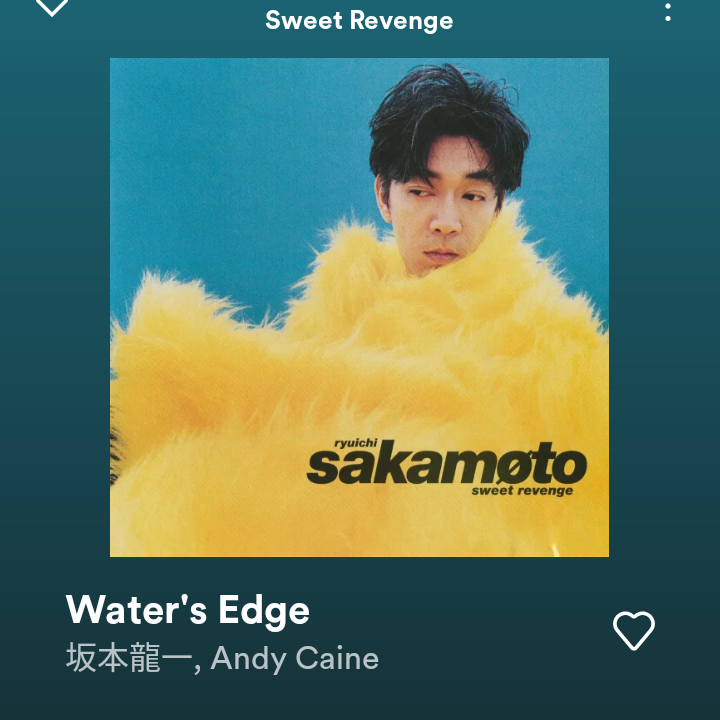Open the three-dot overflow menu
720x720 pixels.
[668, 12]
